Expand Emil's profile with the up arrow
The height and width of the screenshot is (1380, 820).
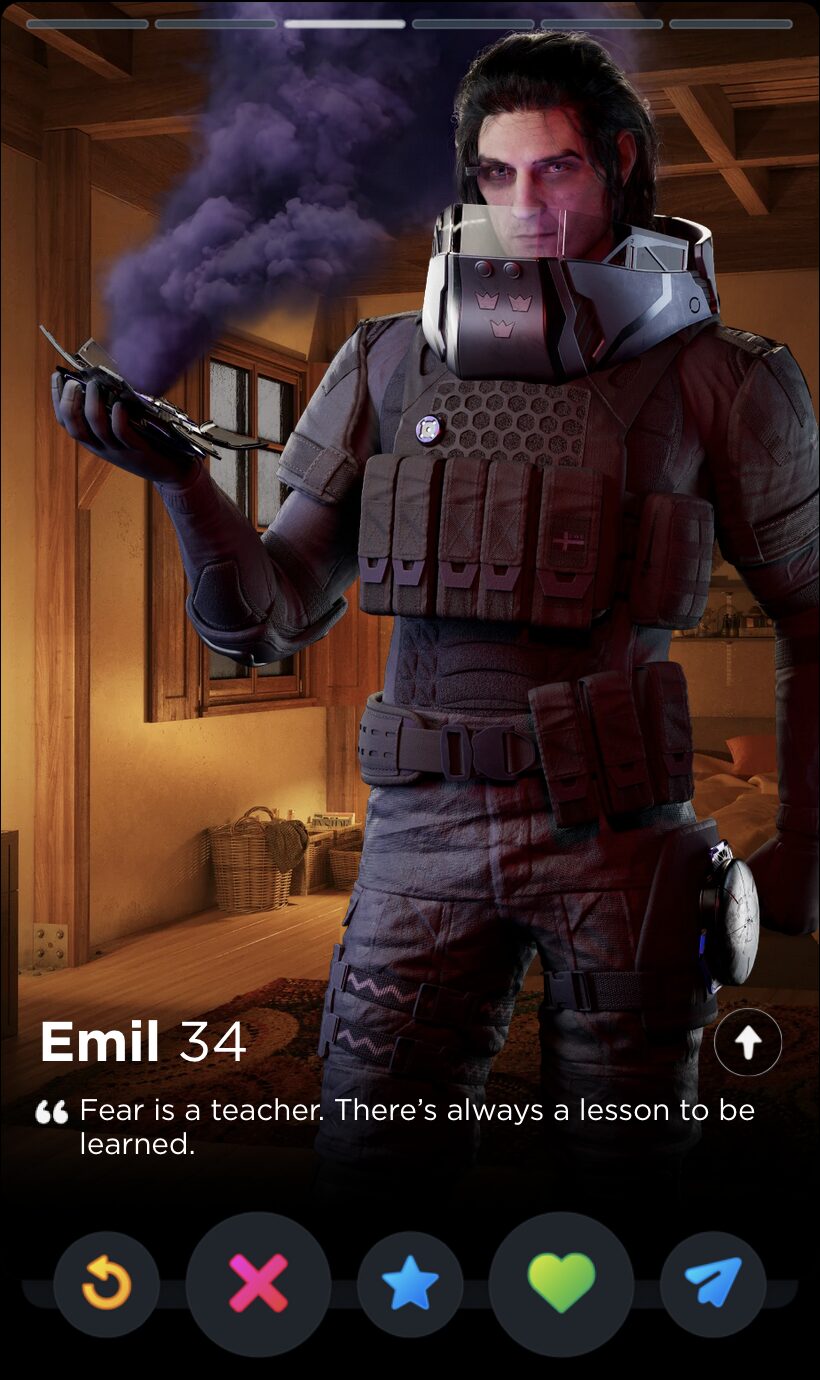click(748, 1044)
